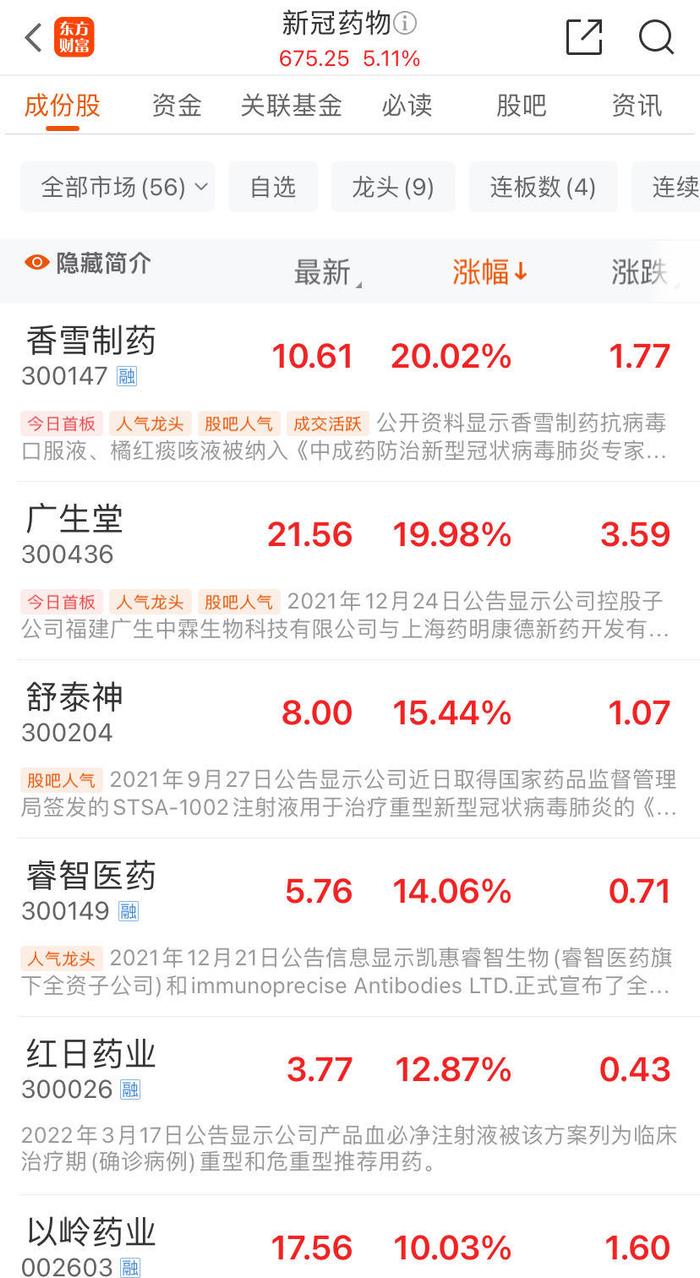The height and width of the screenshot is (1278, 700).
Task: Open stock 香雪制药 300147
Action: tap(350, 392)
